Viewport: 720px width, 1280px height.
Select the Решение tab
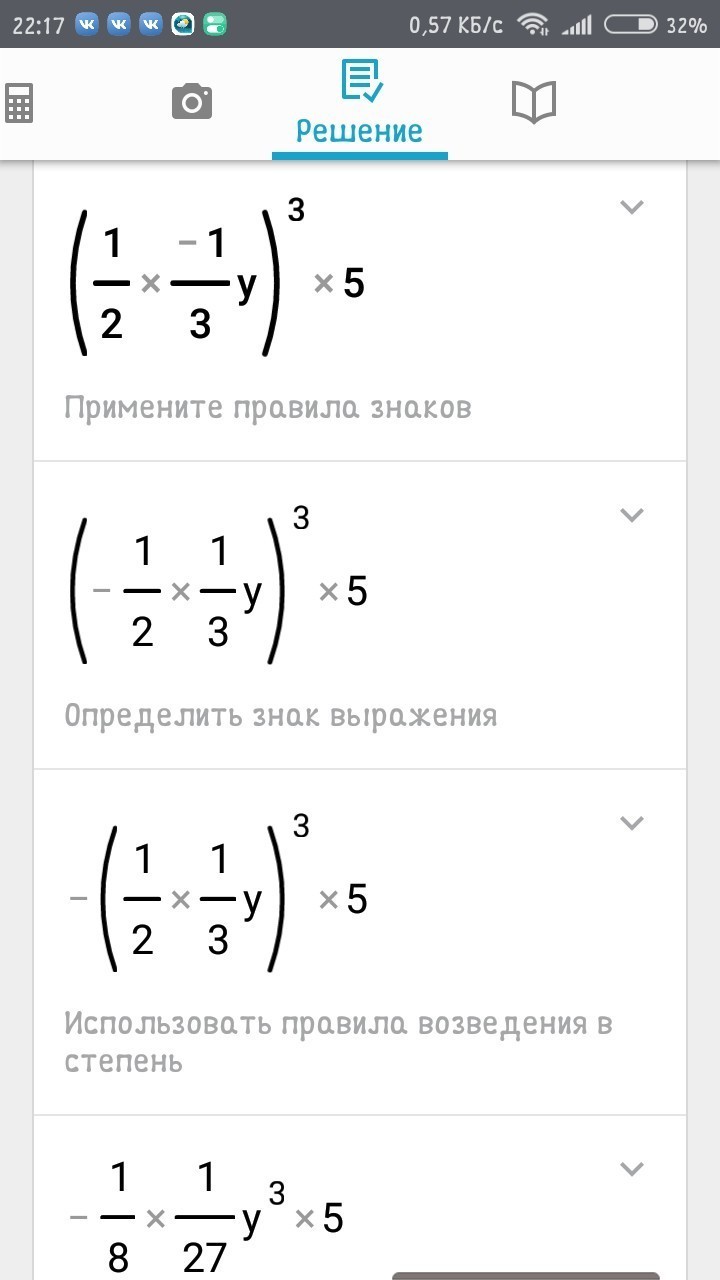click(359, 104)
